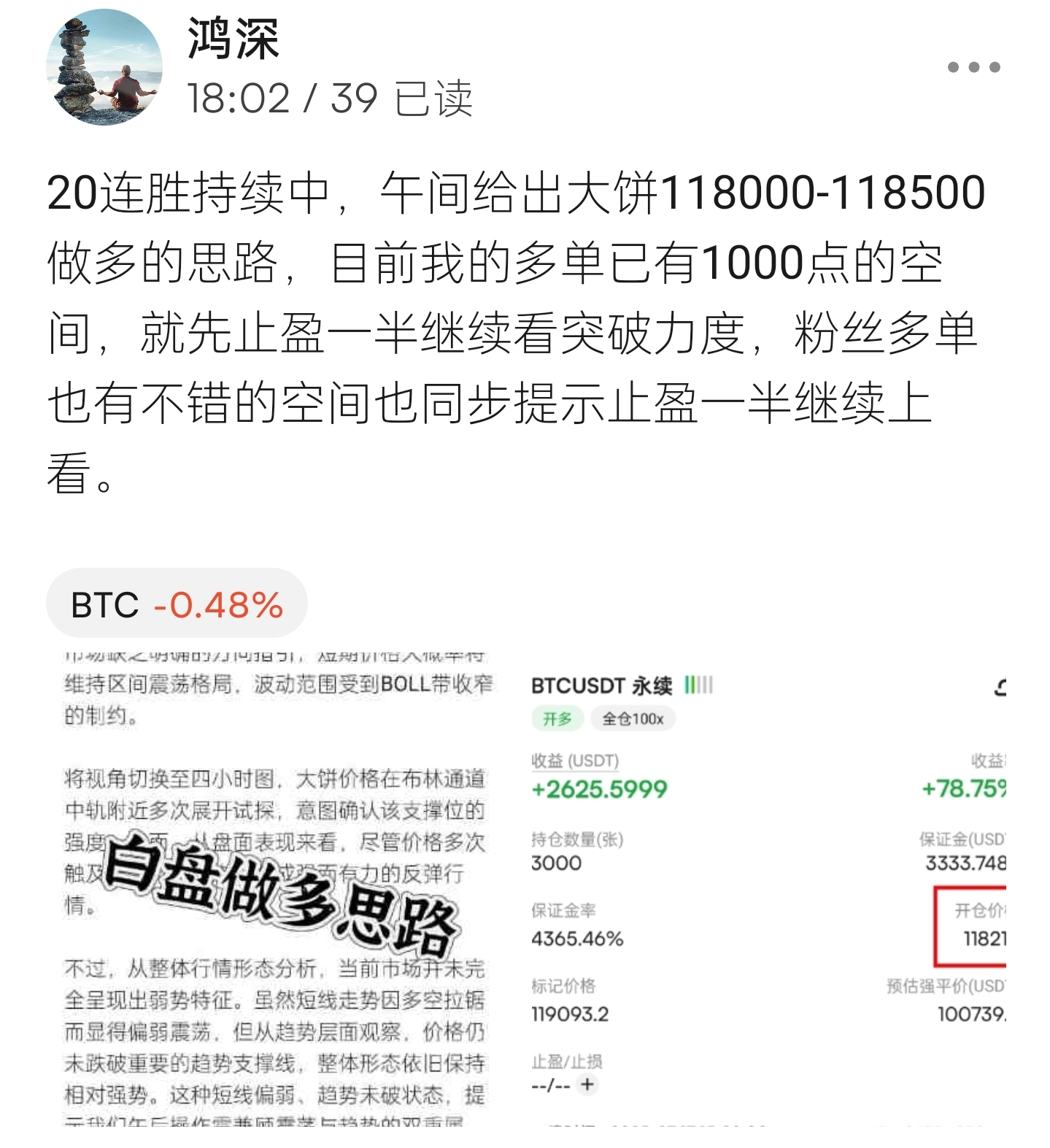Tap the 标记价格 value 119093.2

(x=571, y=1014)
